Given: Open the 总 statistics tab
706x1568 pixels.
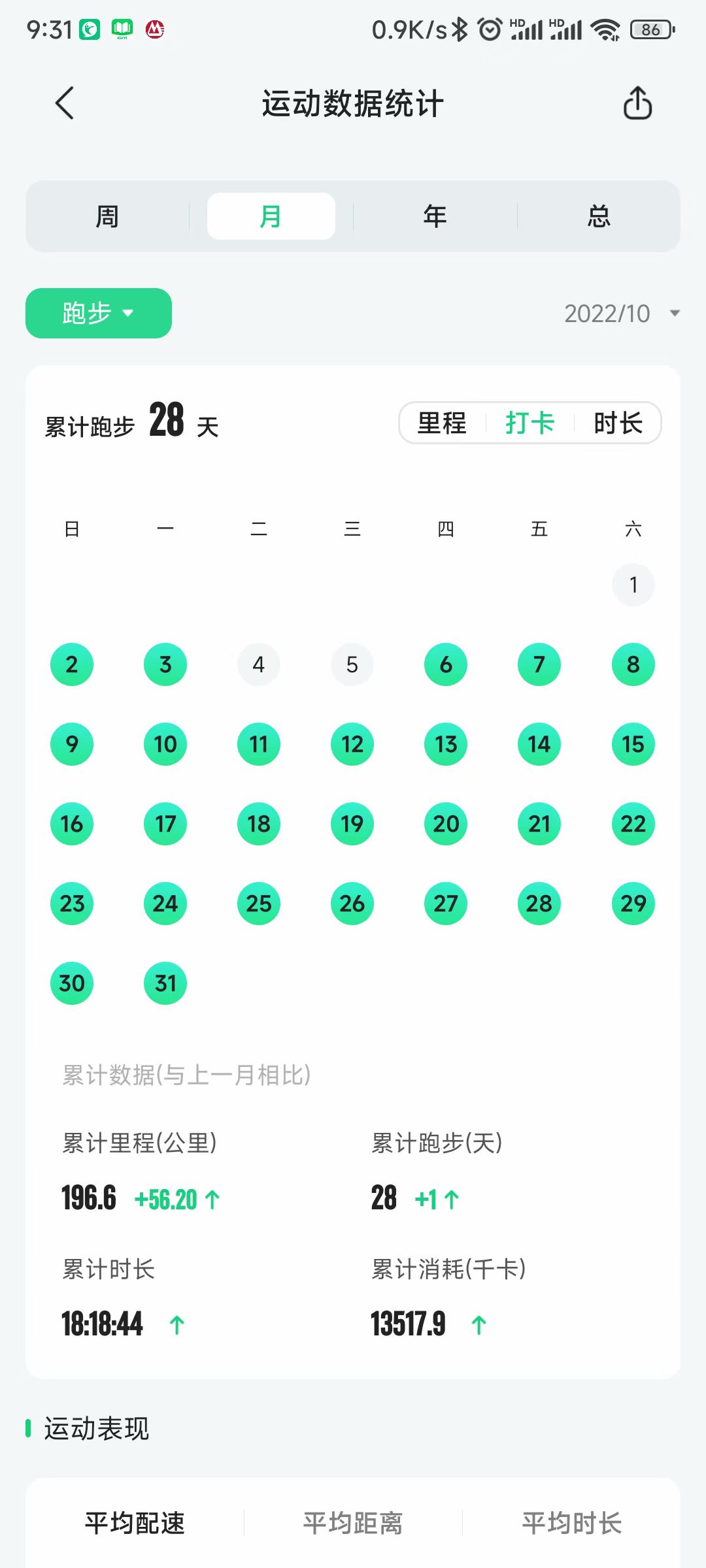Looking at the screenshot, I should (599, 216).
